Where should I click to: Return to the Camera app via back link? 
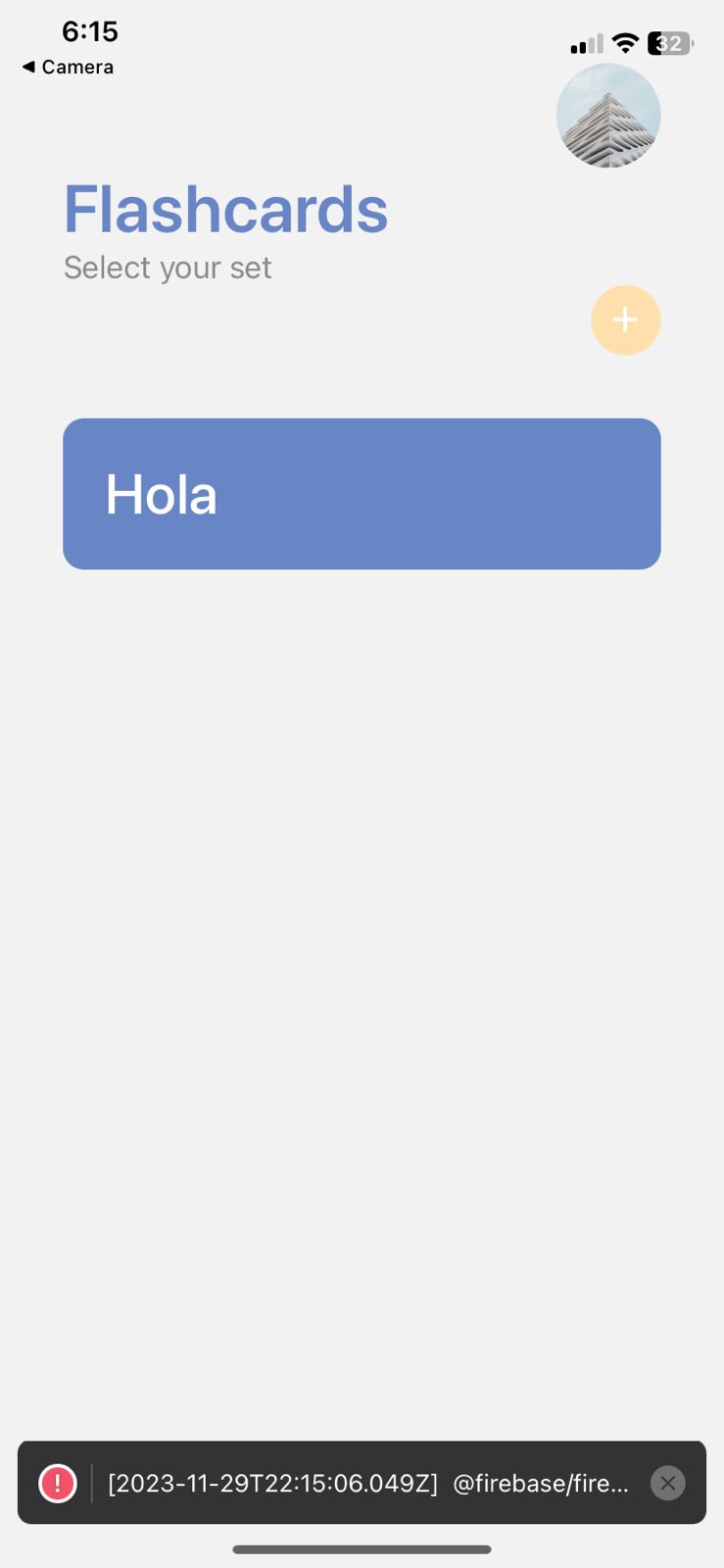(x=66, y=67)
